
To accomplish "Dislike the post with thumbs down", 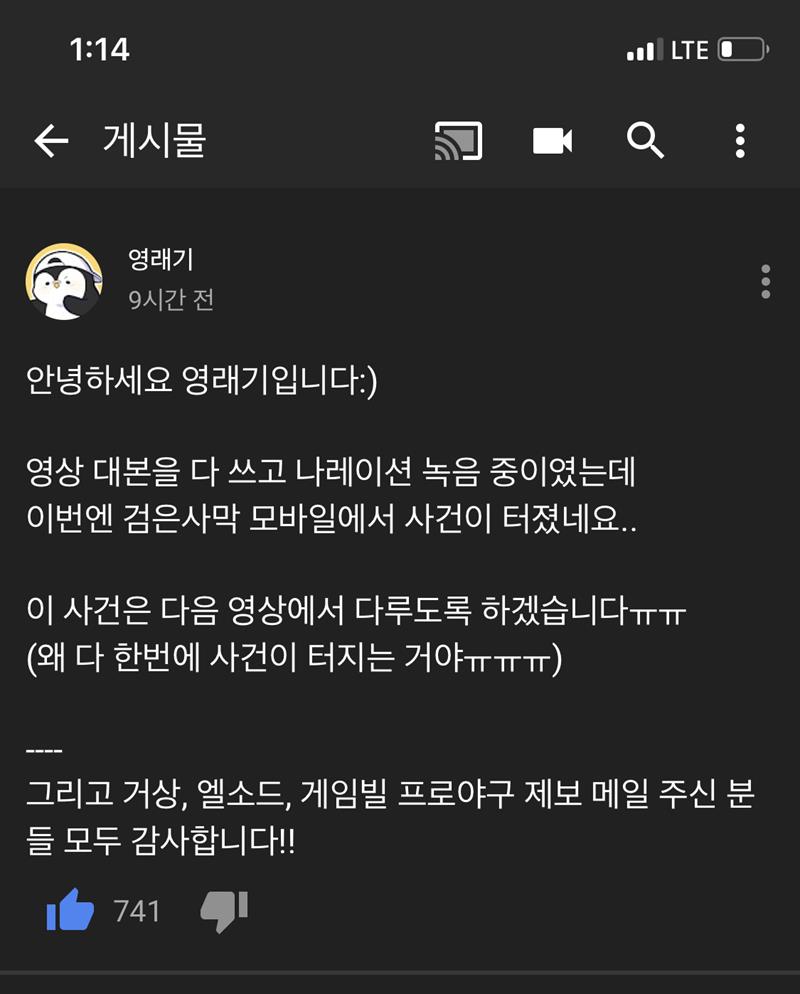I will (224, 911).
